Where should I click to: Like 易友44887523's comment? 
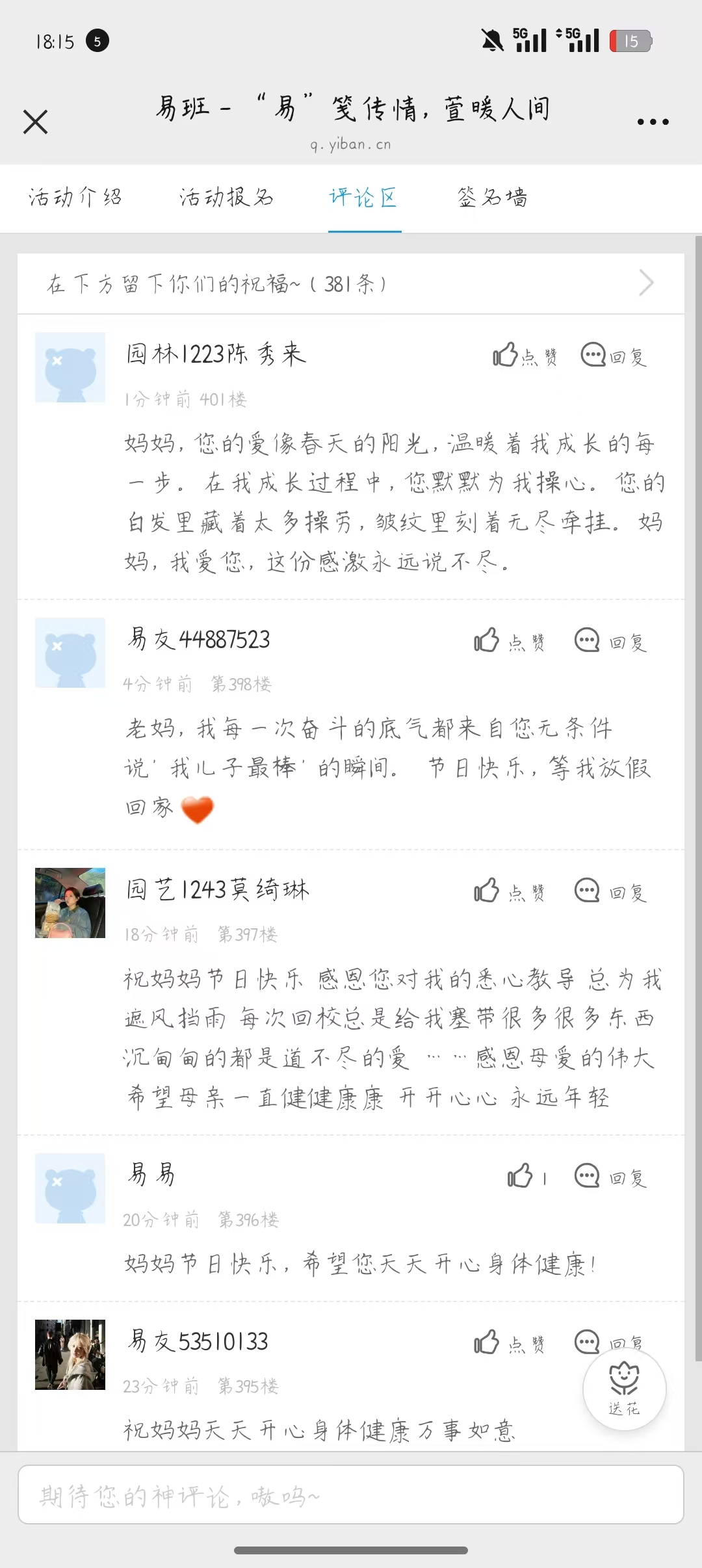point(509,641)
